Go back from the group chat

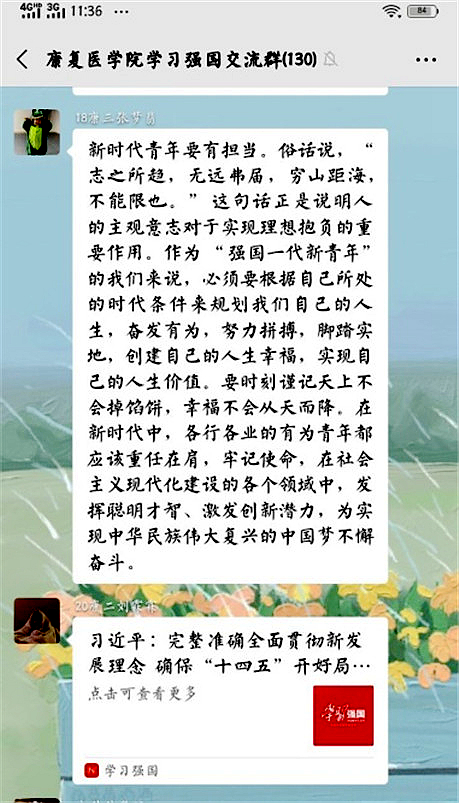[x=23, y=60]
